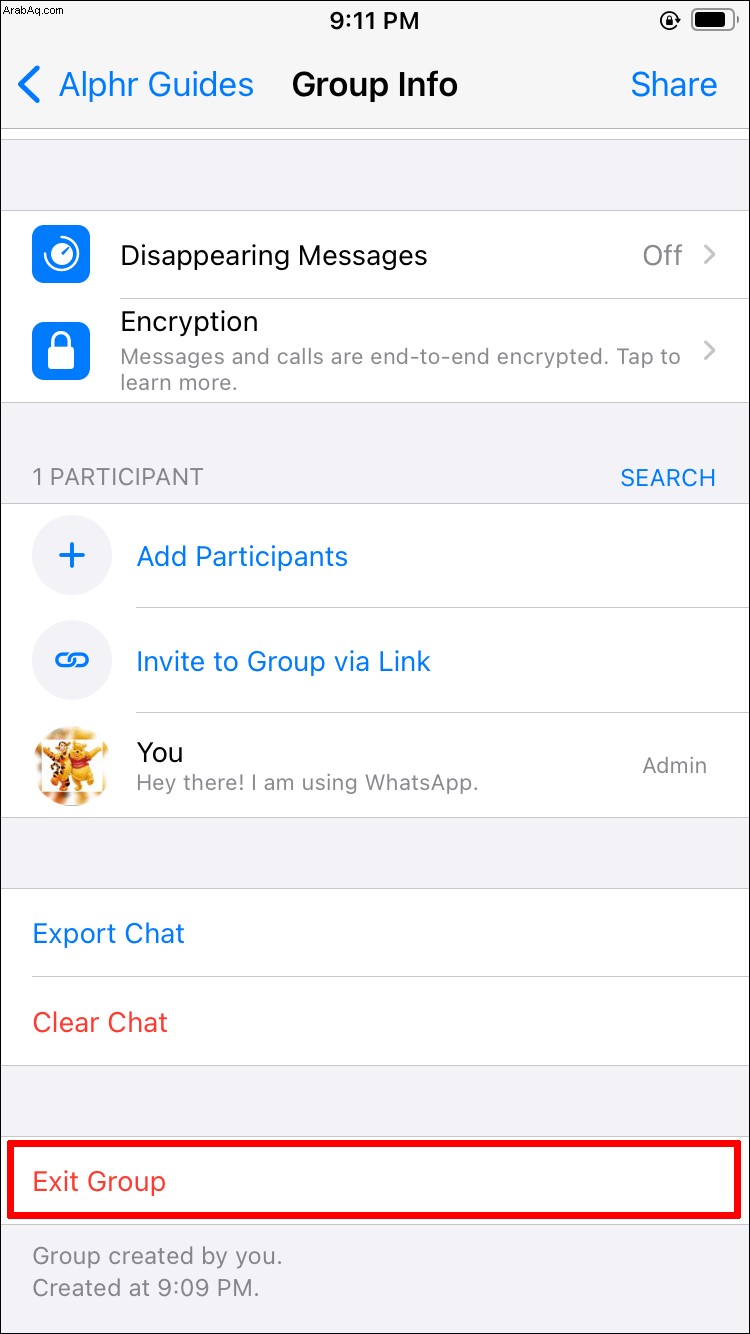Select Invite to Group via Link
Viewport: 750px width, 1334px height.
click(375, 661)
